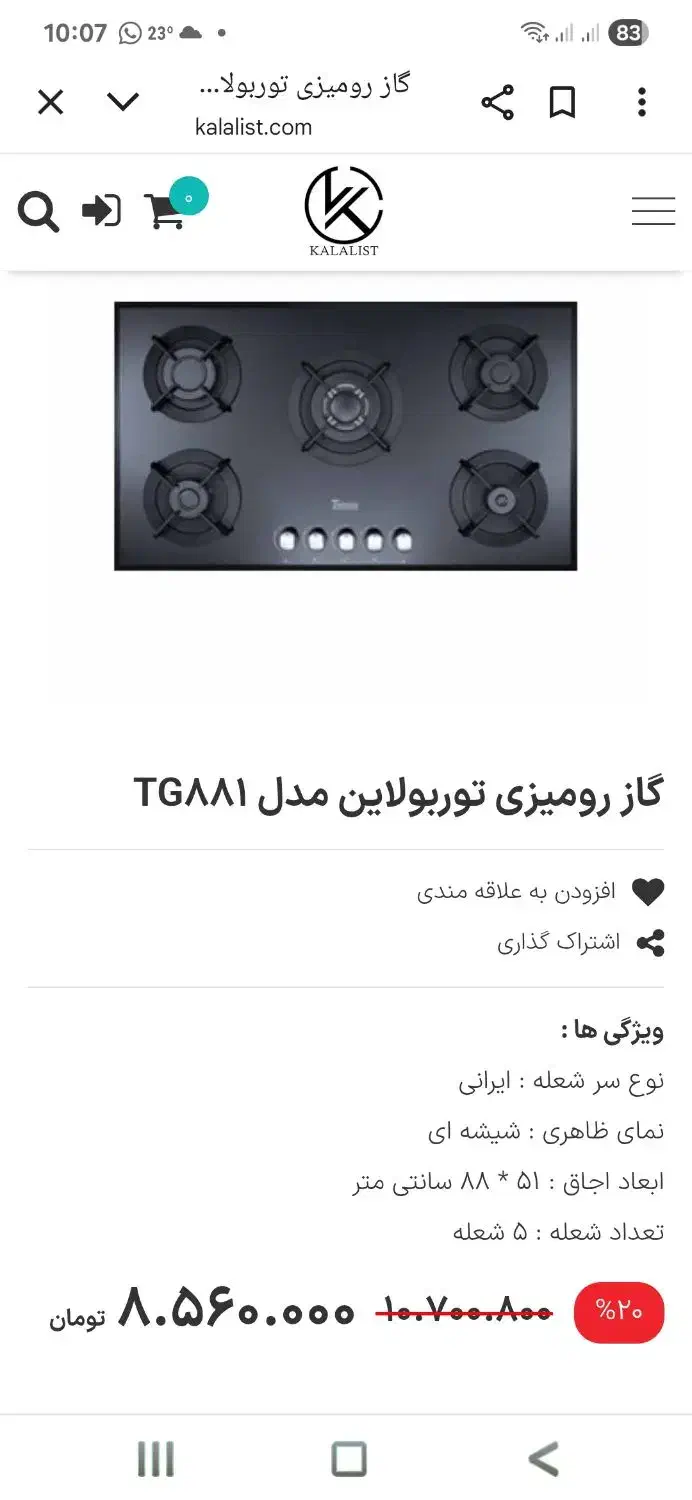The width and height of the screenshot is (692, 1500).
Task: Add product to favorites (افزودن به علاقه مندی)
Action: (540, 892)
